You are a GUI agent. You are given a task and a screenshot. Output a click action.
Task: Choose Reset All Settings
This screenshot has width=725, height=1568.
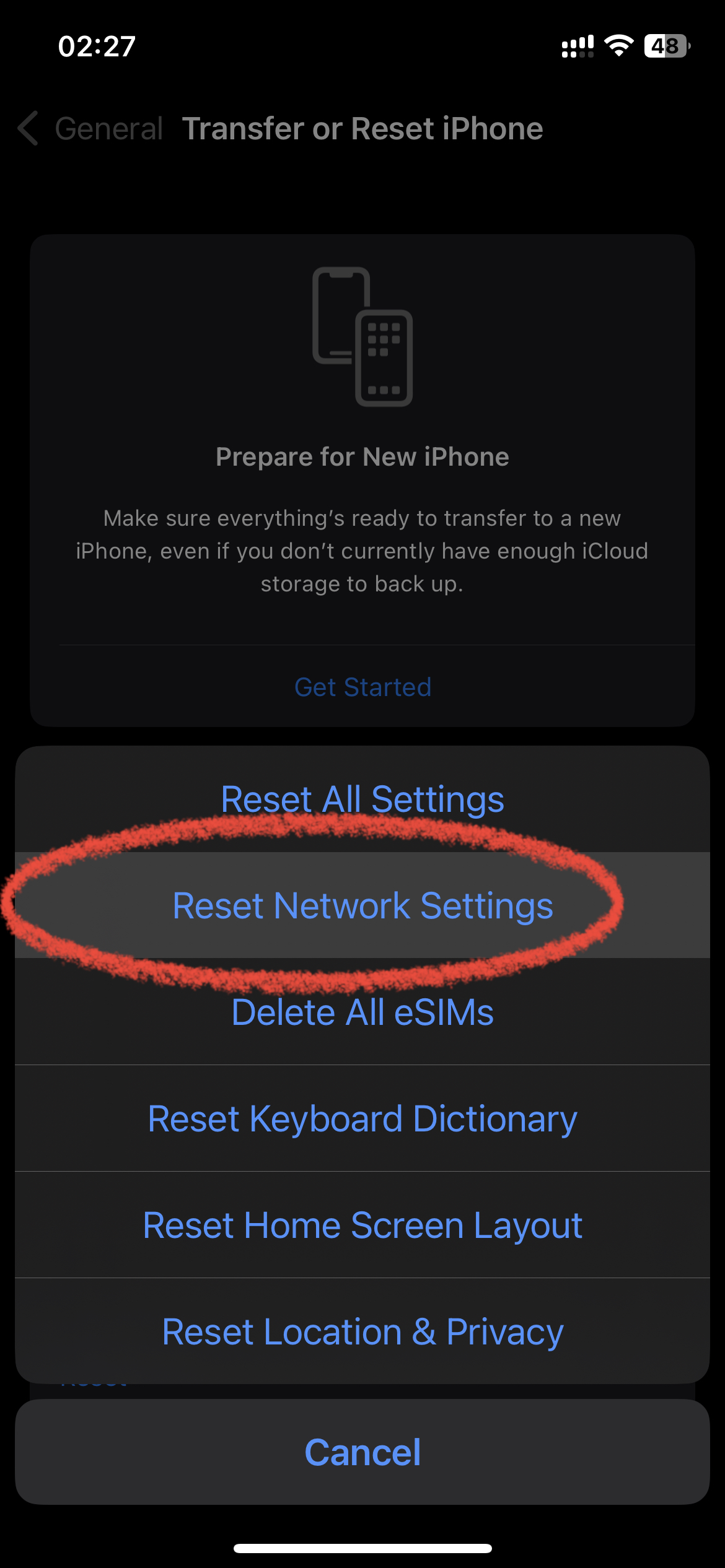coord(362,799)
